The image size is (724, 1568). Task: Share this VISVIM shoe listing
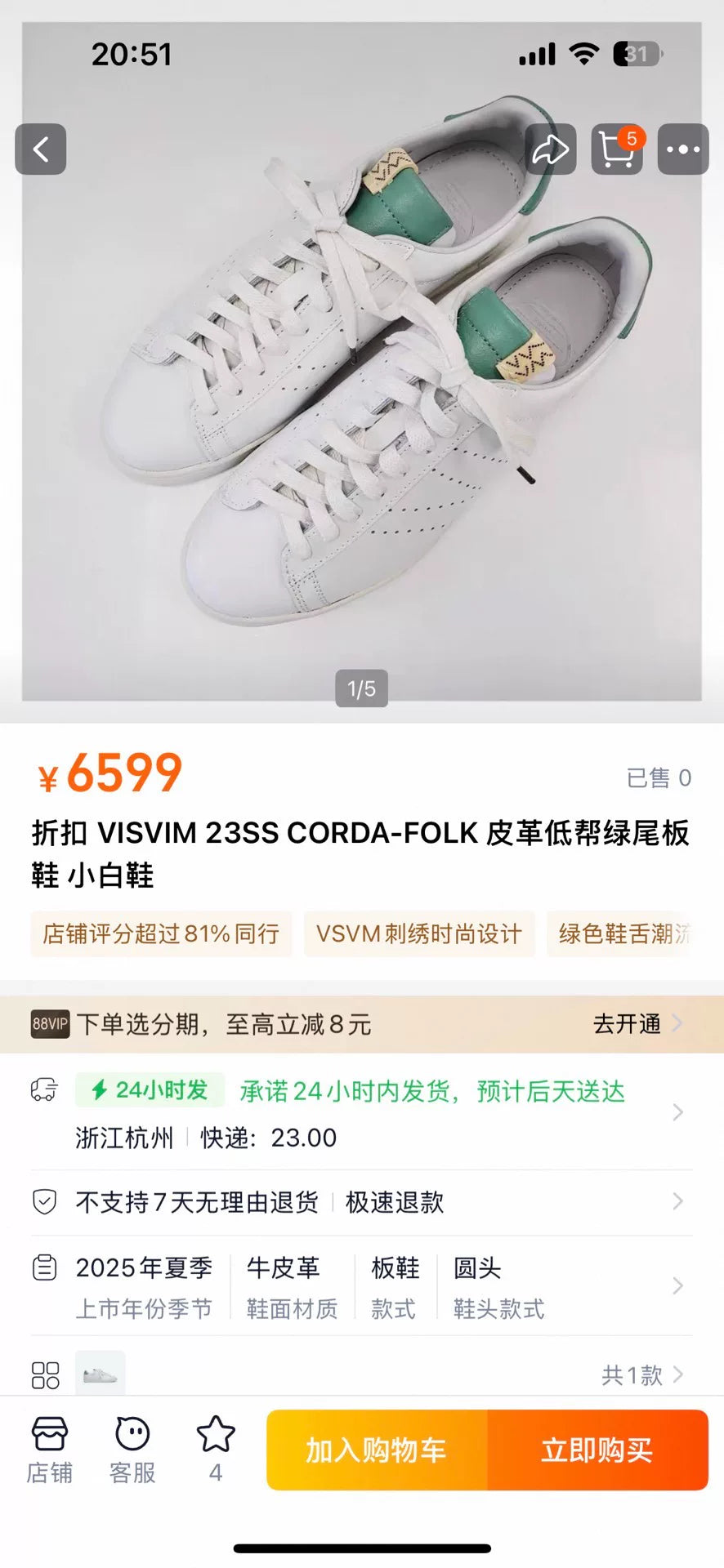[551, 149]
